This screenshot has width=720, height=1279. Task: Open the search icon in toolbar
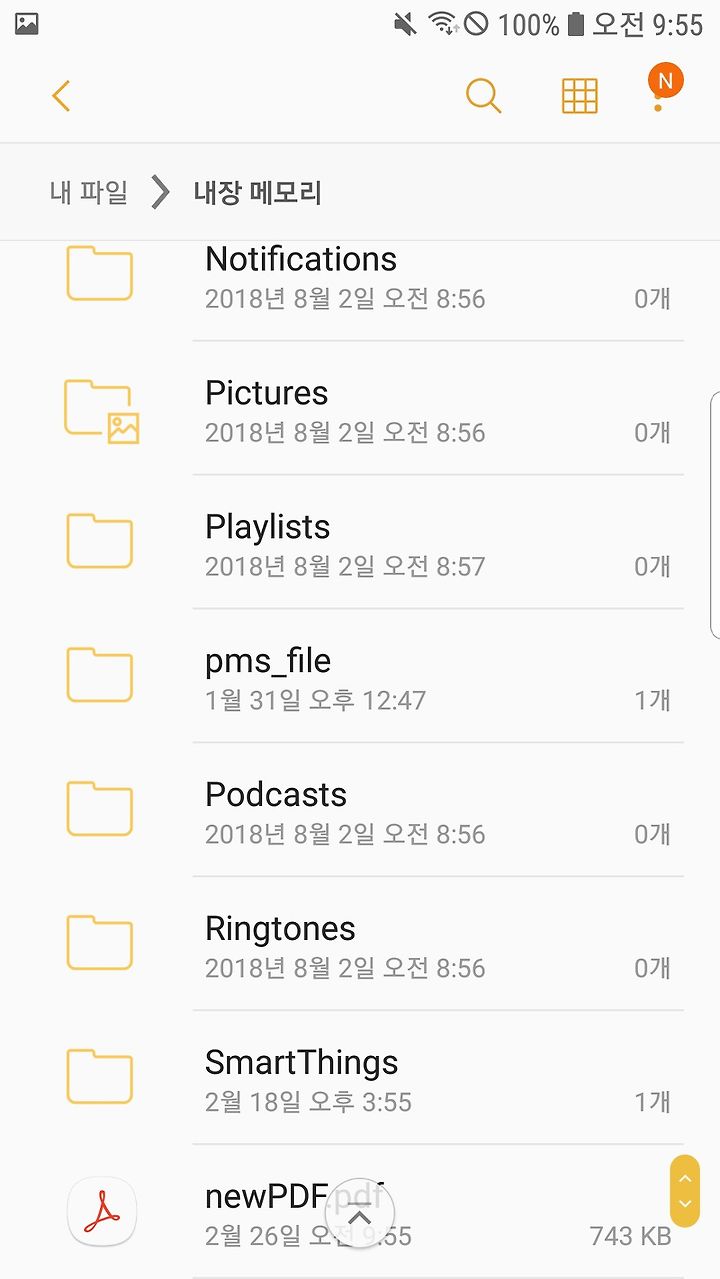tap(483, 96)
